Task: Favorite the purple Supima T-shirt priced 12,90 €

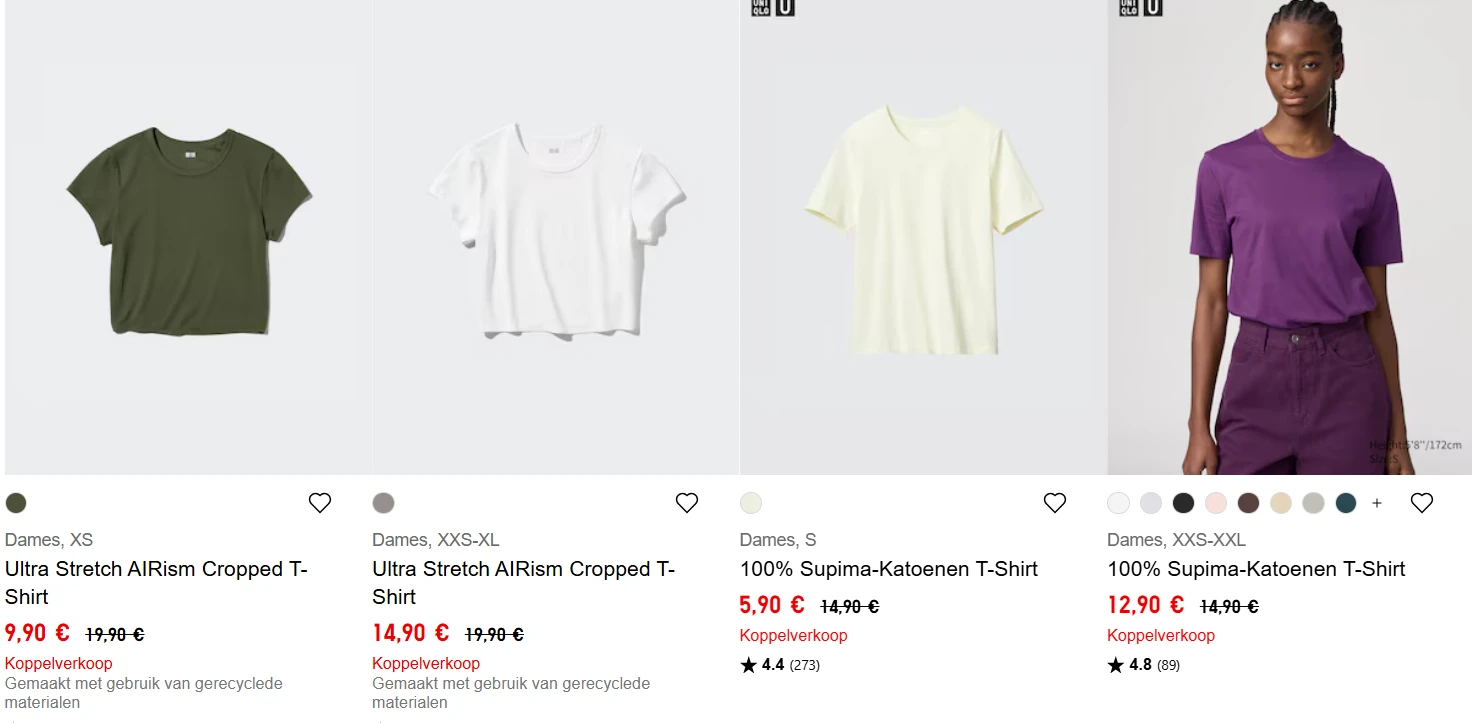Action: pos(1422,503)
